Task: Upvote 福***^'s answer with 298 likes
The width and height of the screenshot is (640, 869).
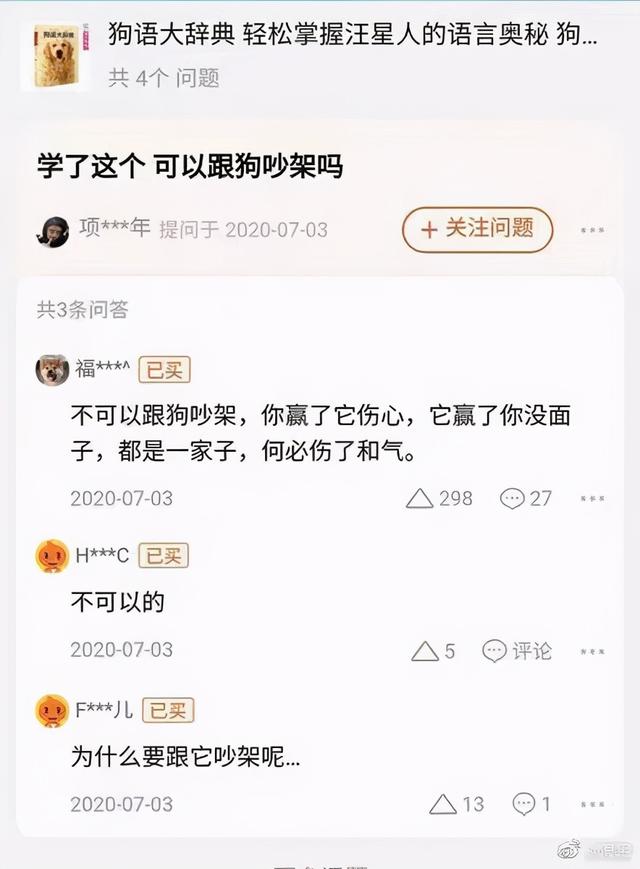Action: pos(420,498)
